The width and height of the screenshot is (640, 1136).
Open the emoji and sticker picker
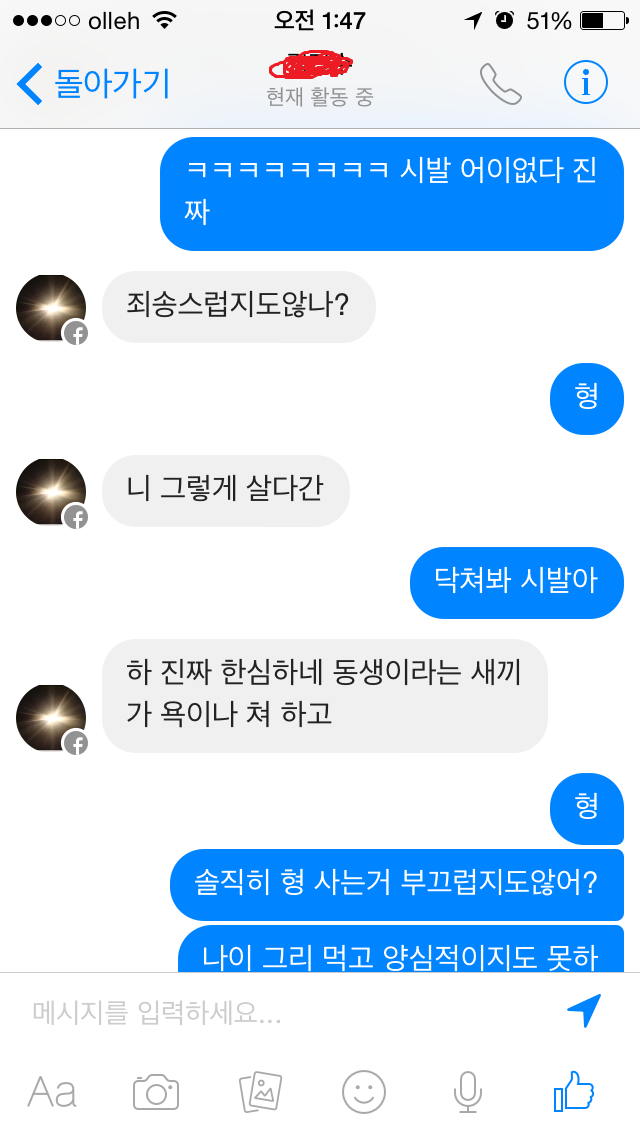(x=364, y=1091)
